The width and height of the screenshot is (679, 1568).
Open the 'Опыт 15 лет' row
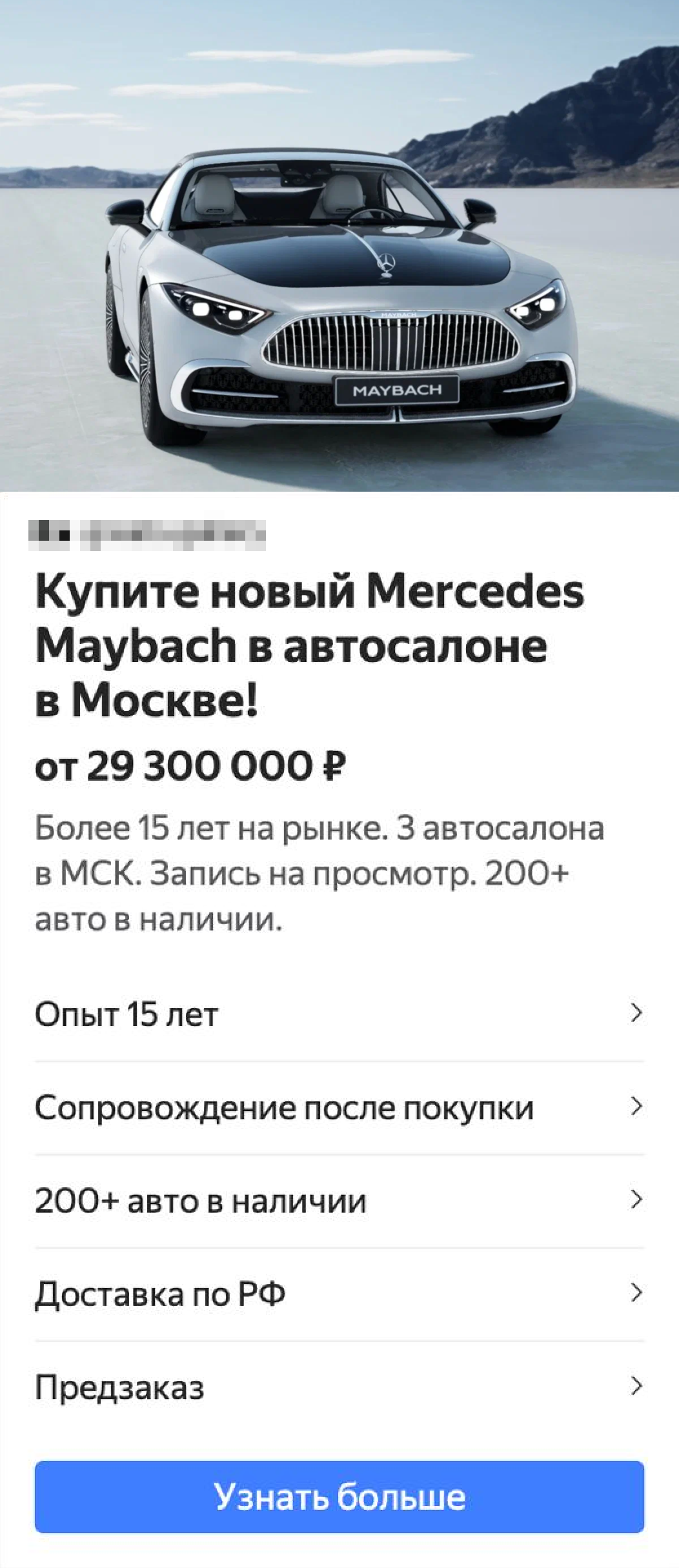[339, 1014]
